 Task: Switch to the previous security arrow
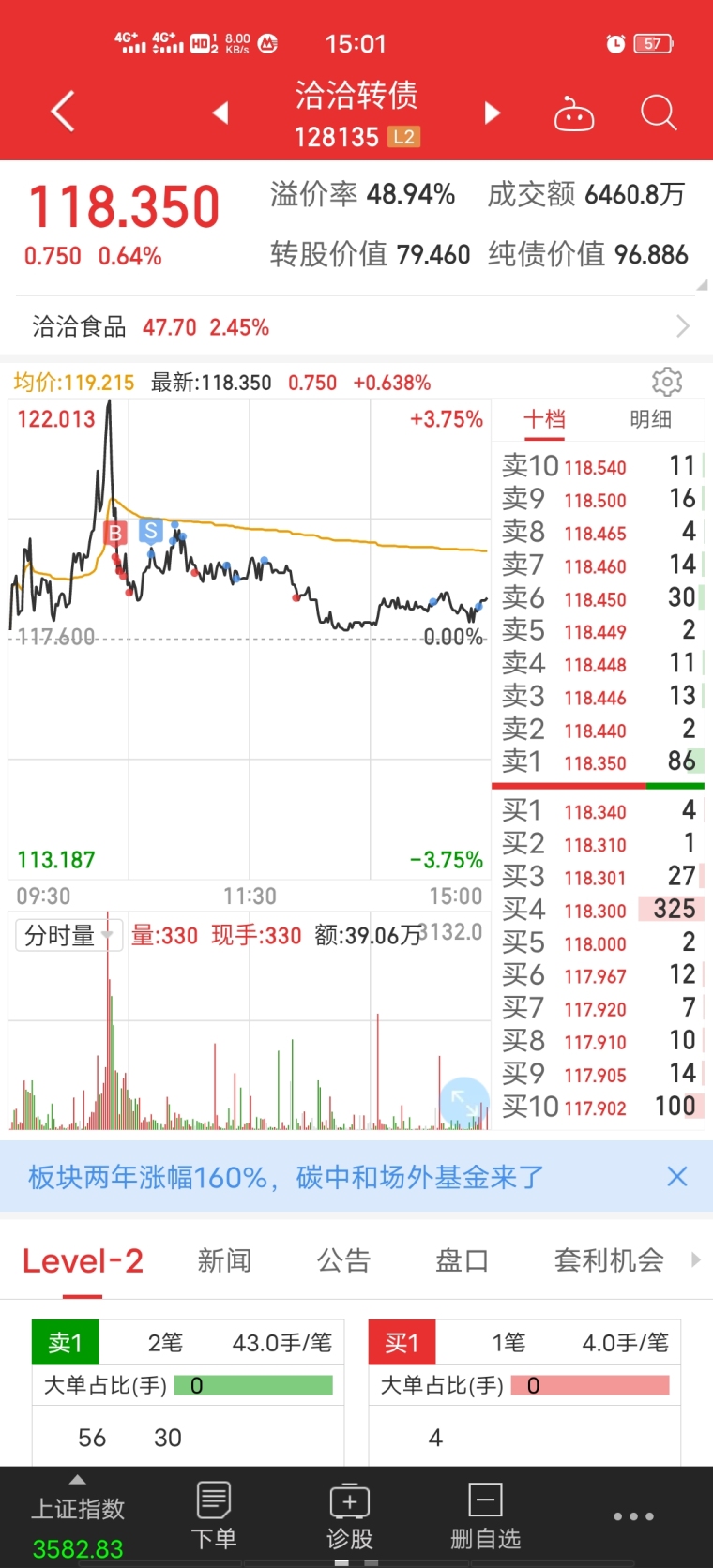pyautogui.click(x=220, y=113)
